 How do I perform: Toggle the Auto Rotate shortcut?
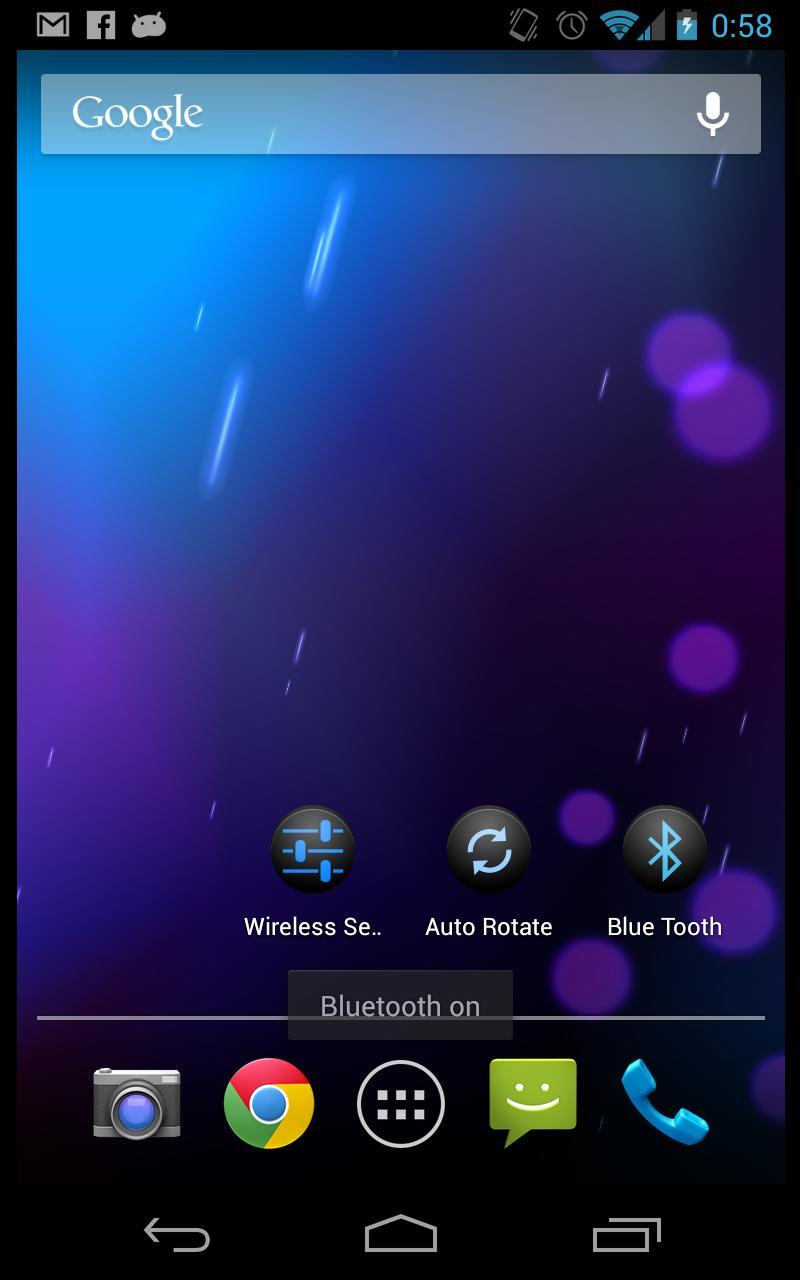(489, 850)
